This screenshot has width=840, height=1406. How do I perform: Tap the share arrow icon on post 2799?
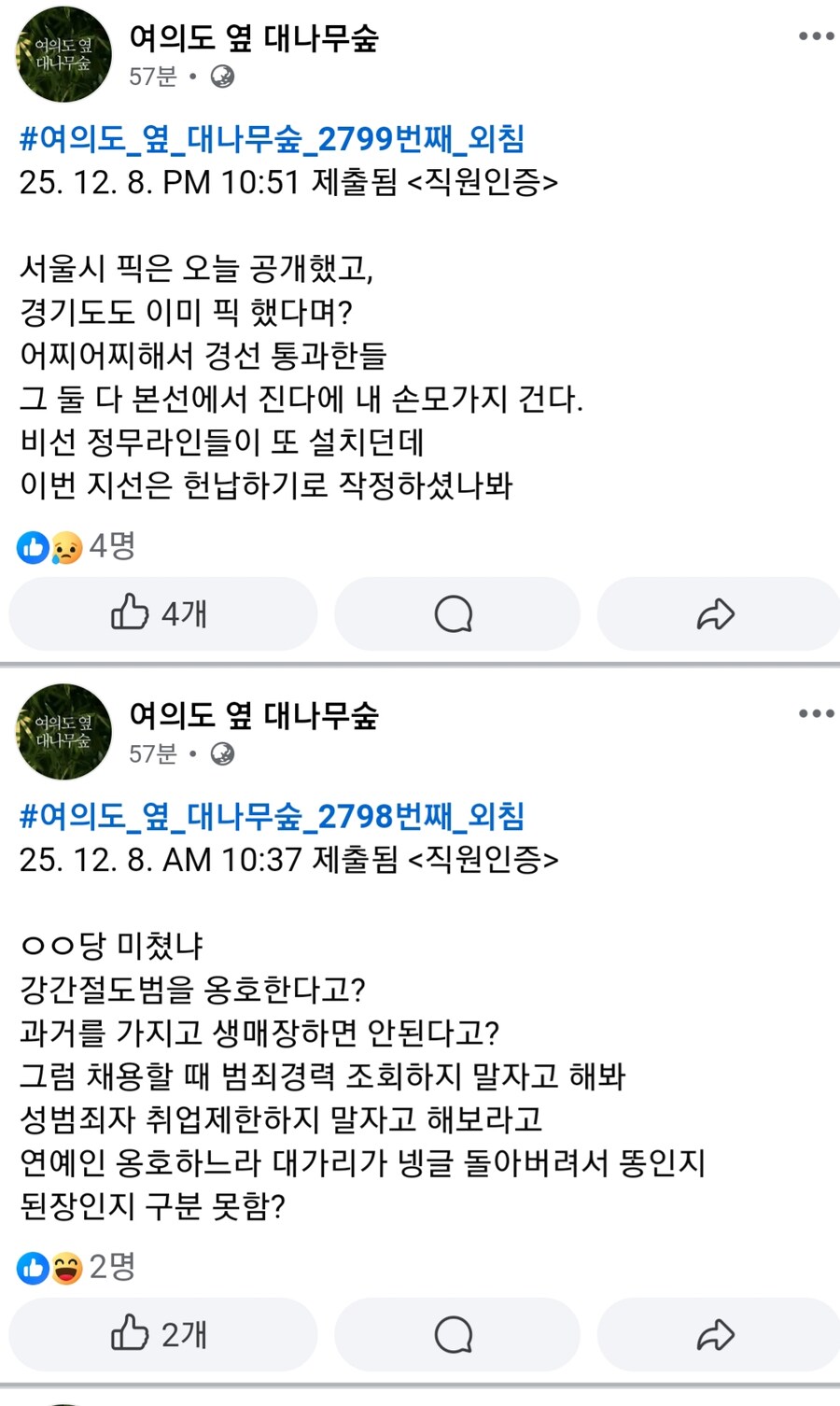(x=717, y=613)
